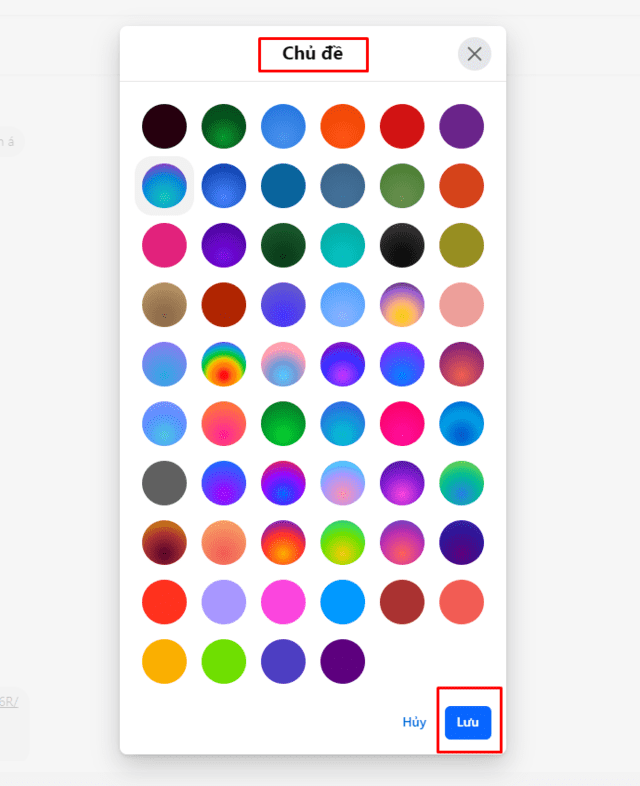Pick the hot pink magenta theme swatch
The image size is (640, 786).
[x=402, y=423]
